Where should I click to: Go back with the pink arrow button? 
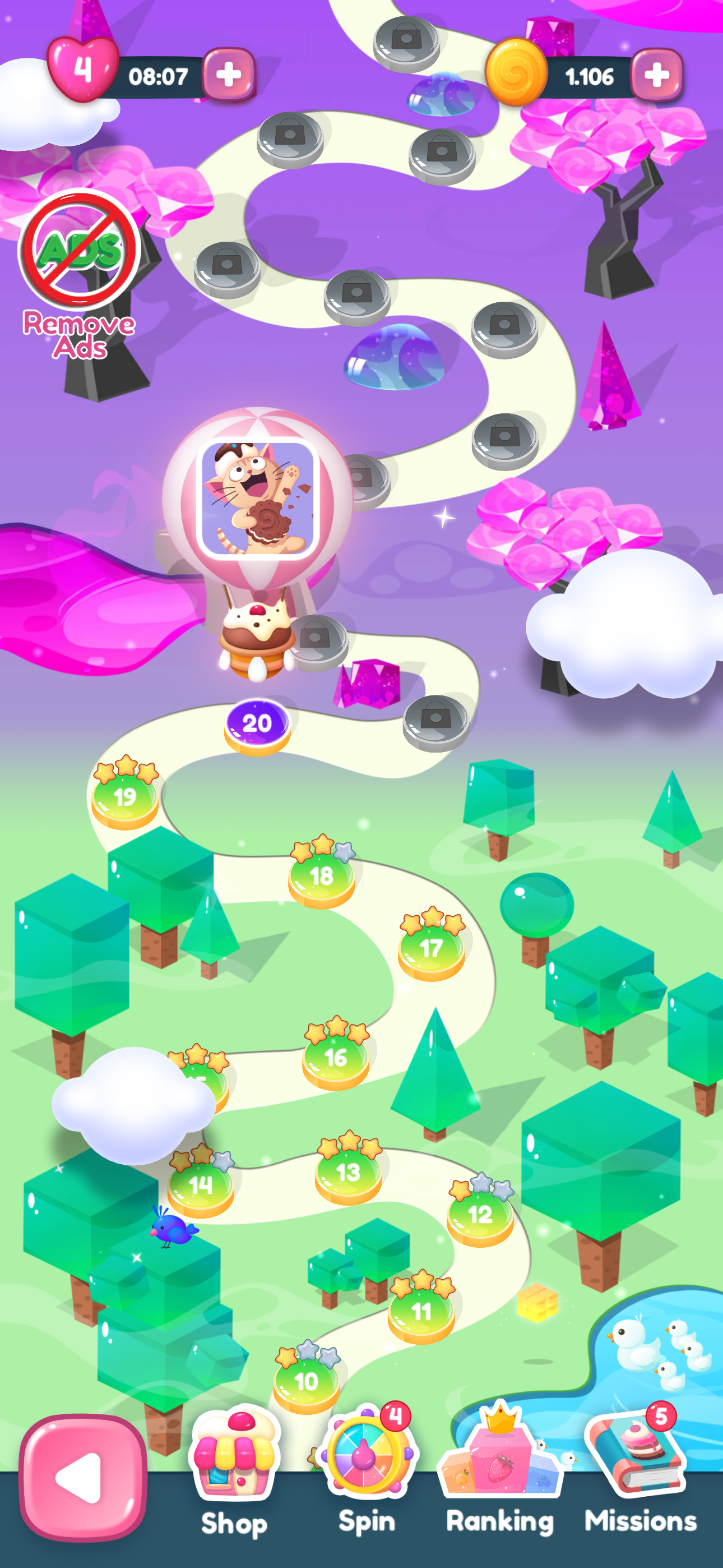click(82, 1477)
